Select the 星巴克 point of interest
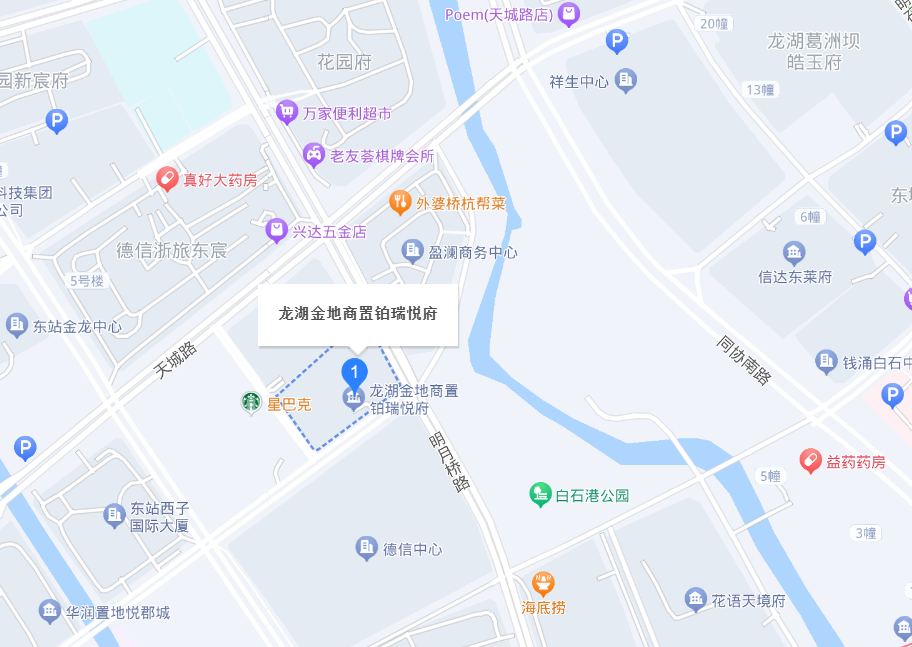The width and height of the screenshot is (912, 647). (251, 403)
